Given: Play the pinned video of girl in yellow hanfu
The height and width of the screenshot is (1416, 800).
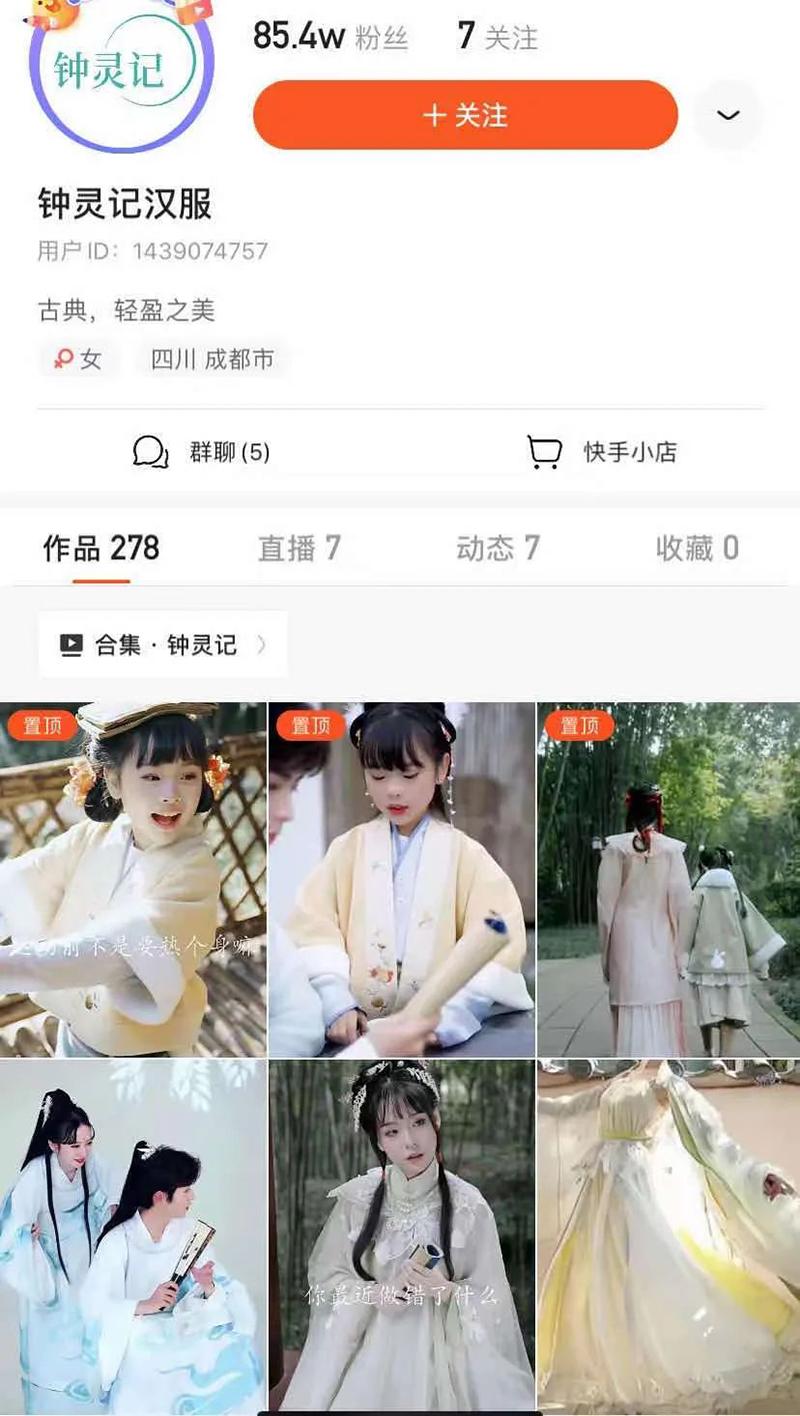Looking at the screenshot, I should pyautogui.click(x=401, y=880).
